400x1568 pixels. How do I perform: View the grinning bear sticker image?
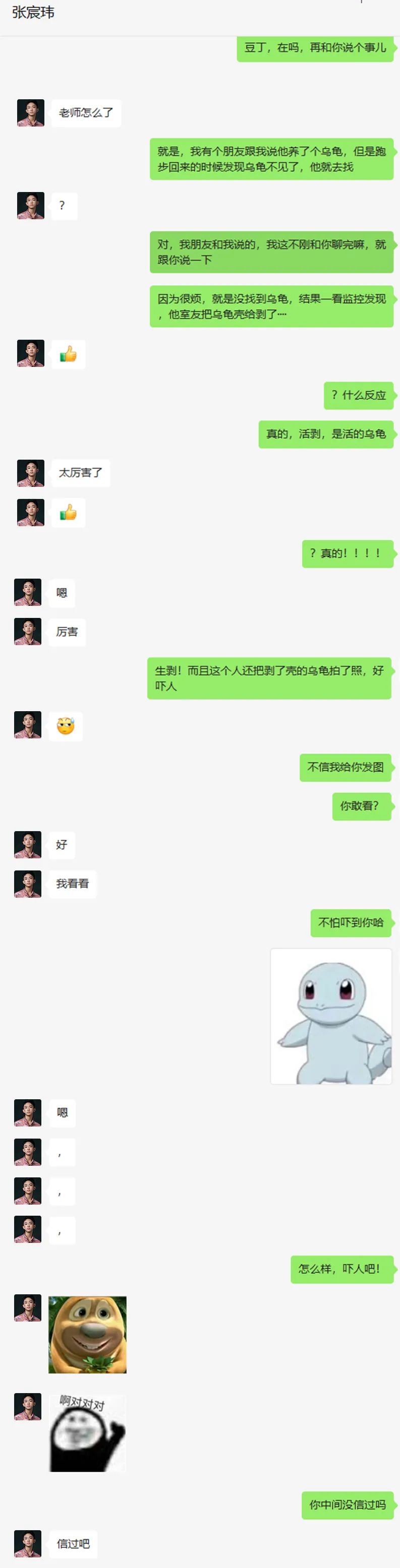(x=88, y=1334)
